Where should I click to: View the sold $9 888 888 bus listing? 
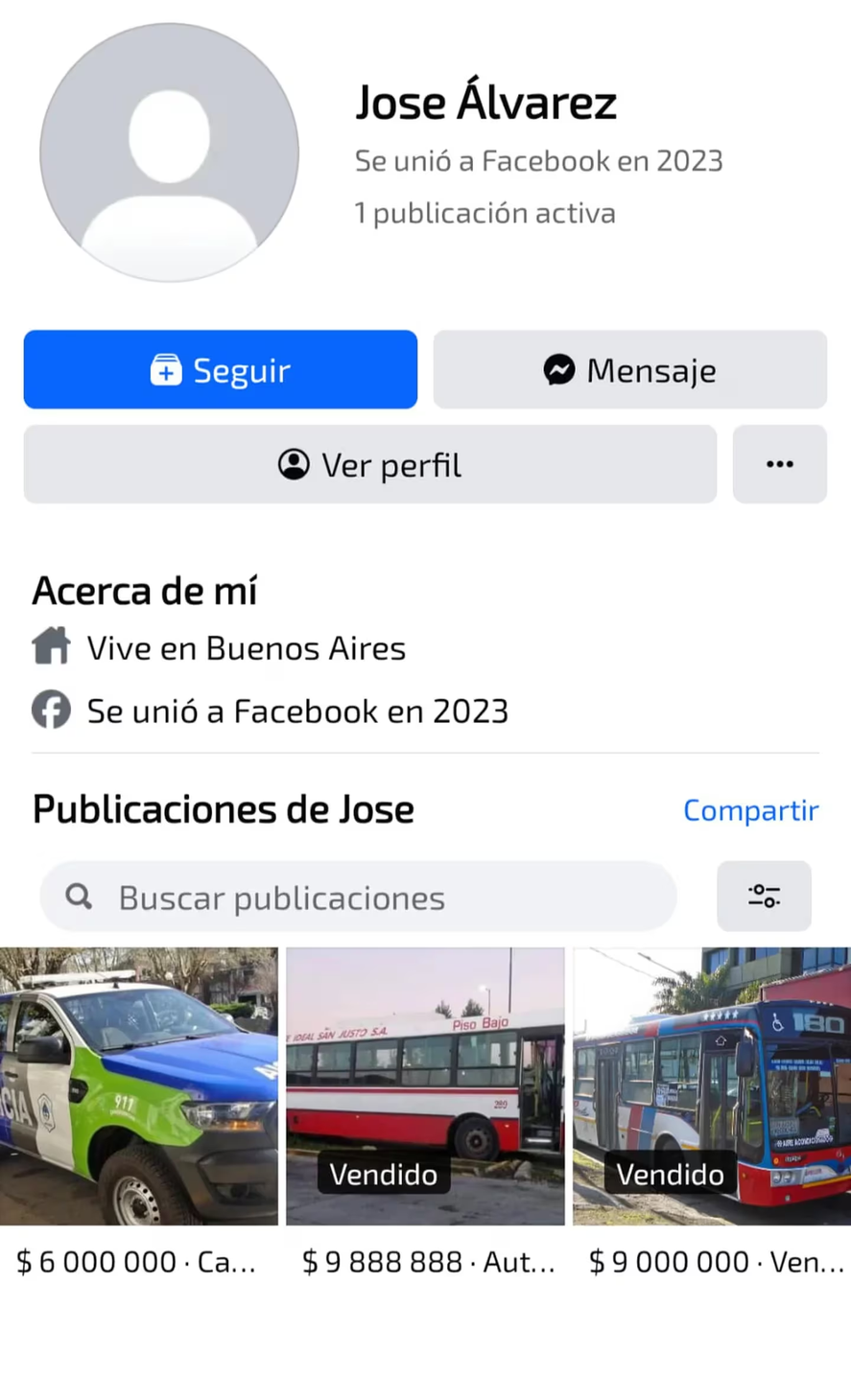(425, 1086)
